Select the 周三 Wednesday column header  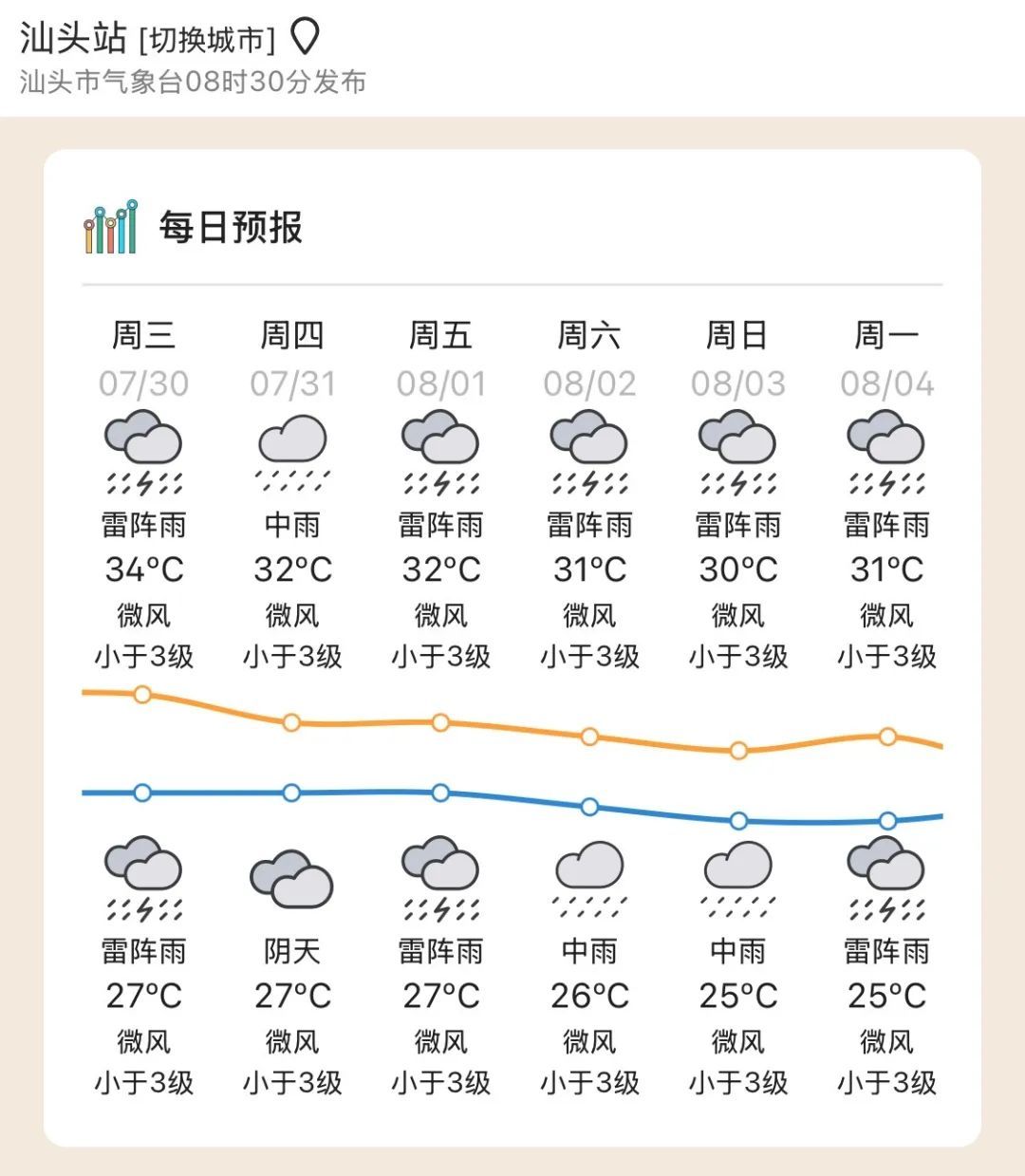(x=141, y=334)
